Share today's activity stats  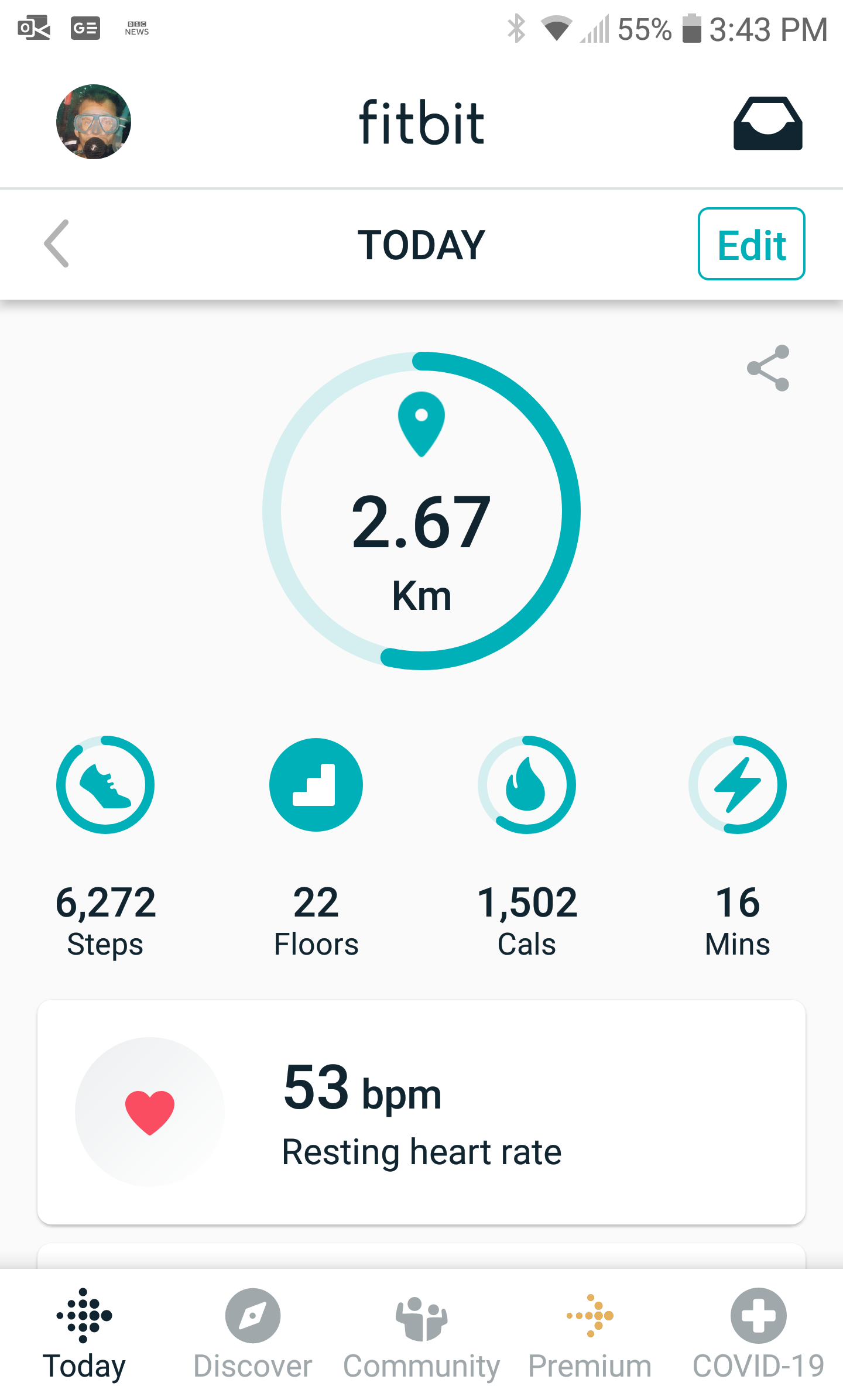pyautogui.click(x=768, y=368)
